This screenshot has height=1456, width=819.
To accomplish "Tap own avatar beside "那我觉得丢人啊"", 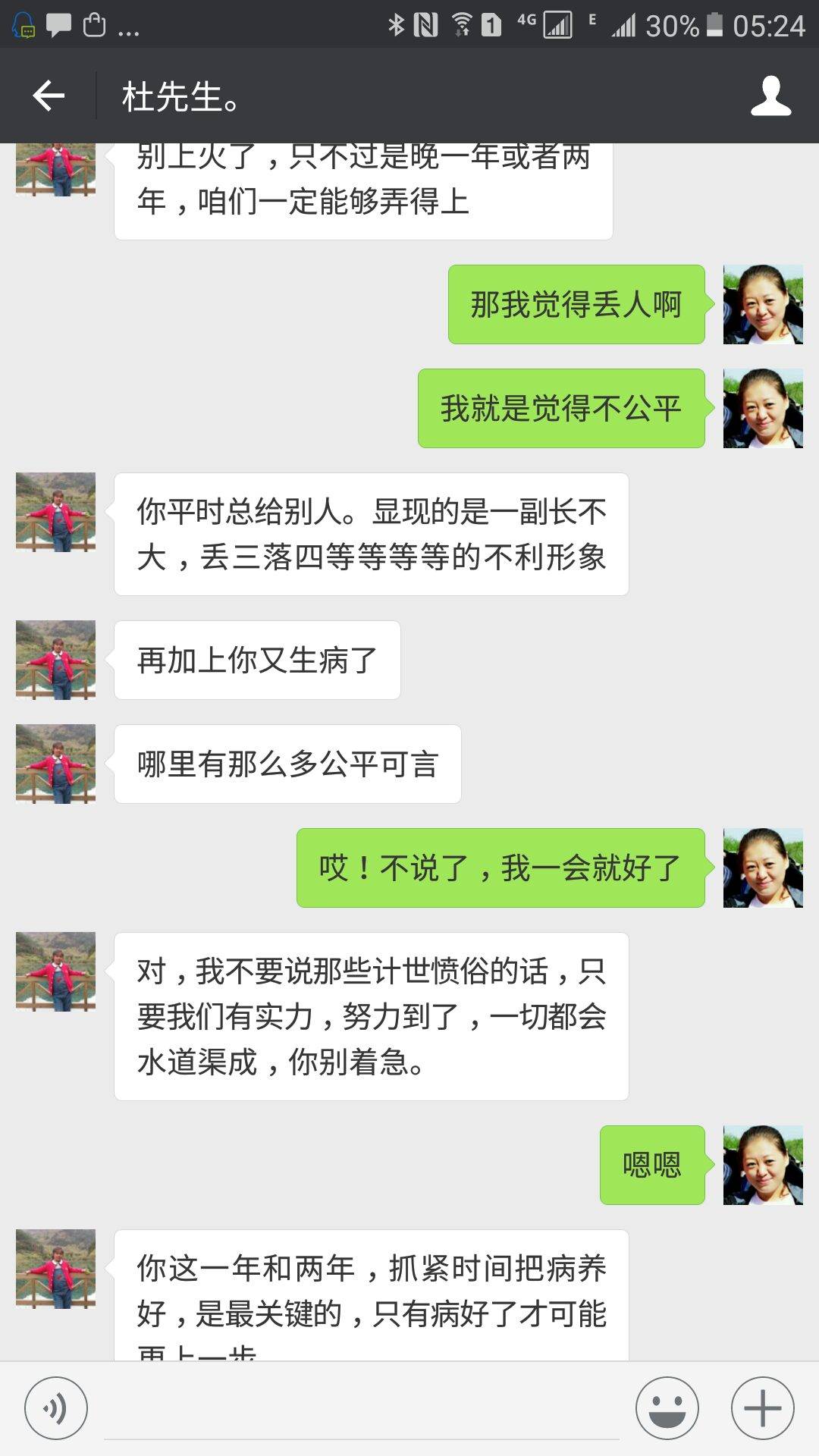I will pos(762,304).
